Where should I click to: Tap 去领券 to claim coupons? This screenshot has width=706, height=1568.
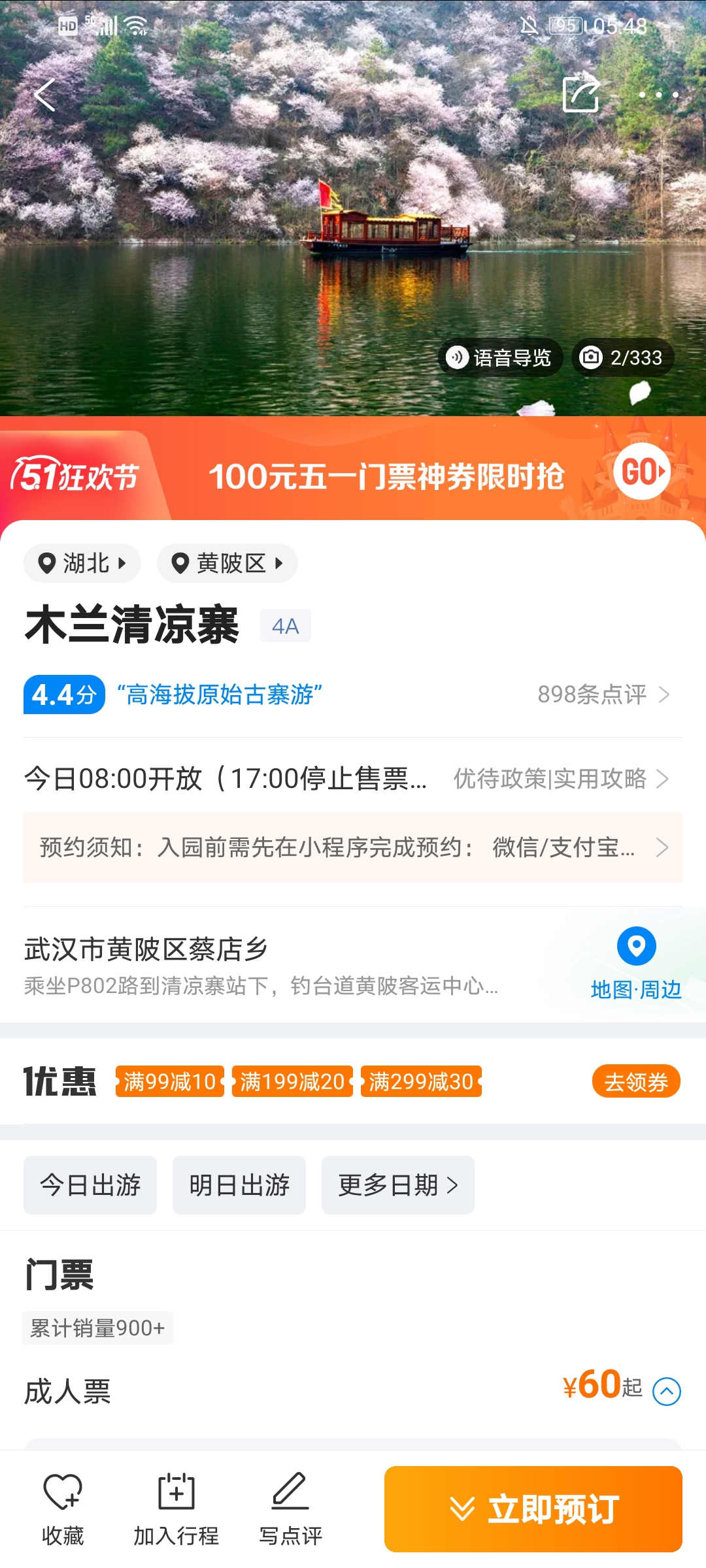(x=635, y=1082)
